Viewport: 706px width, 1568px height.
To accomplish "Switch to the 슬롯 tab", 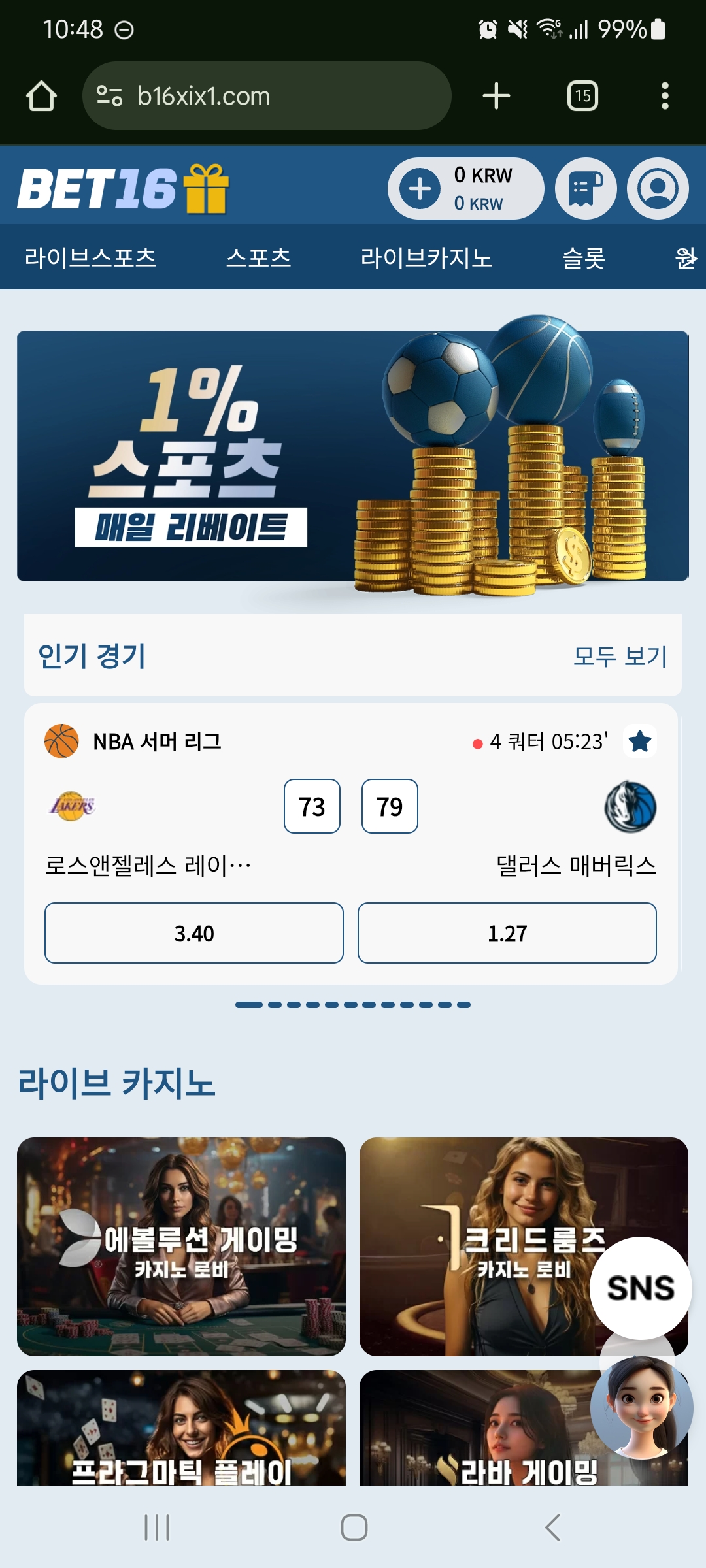I will (x=584, y=257).
